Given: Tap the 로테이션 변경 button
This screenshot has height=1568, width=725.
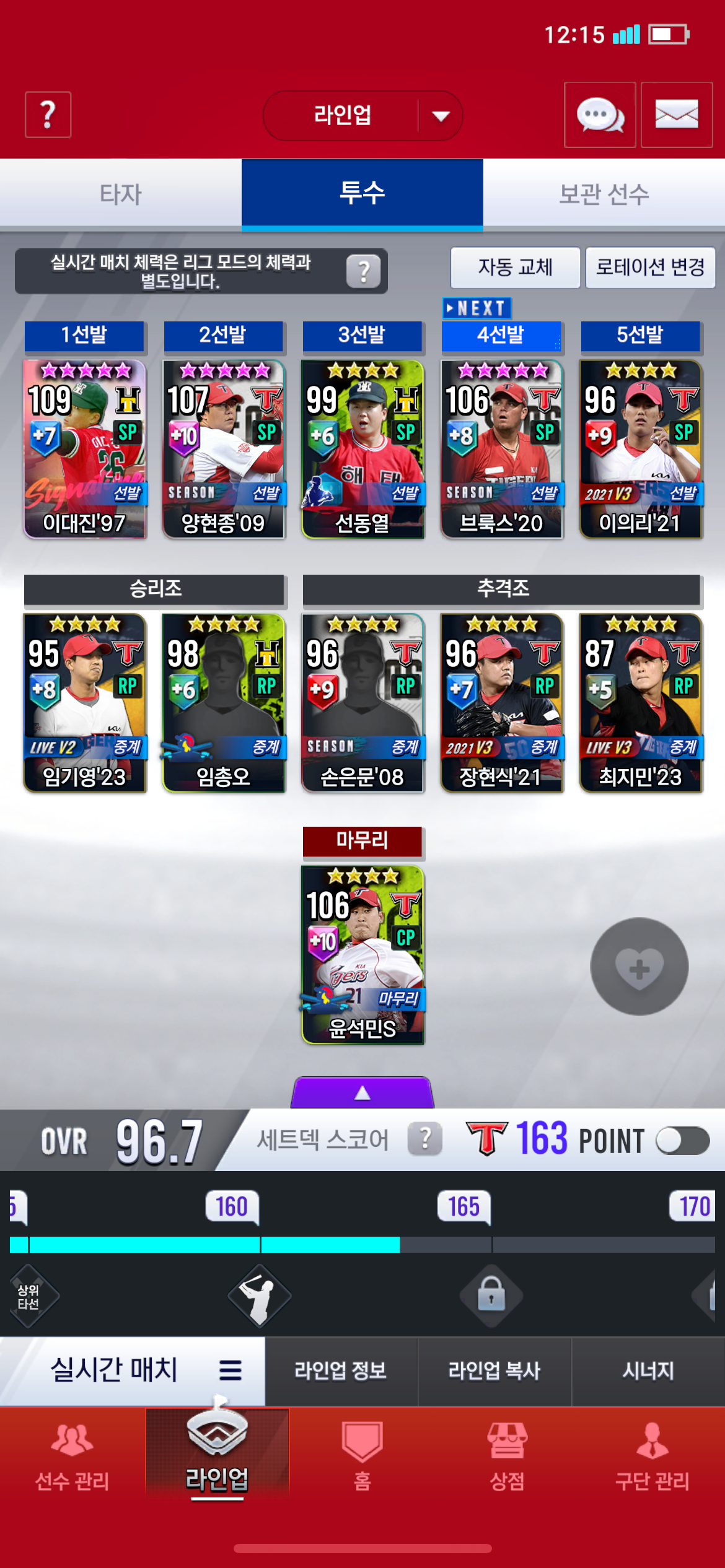Looking at the screenshot, I should (650, 268).
